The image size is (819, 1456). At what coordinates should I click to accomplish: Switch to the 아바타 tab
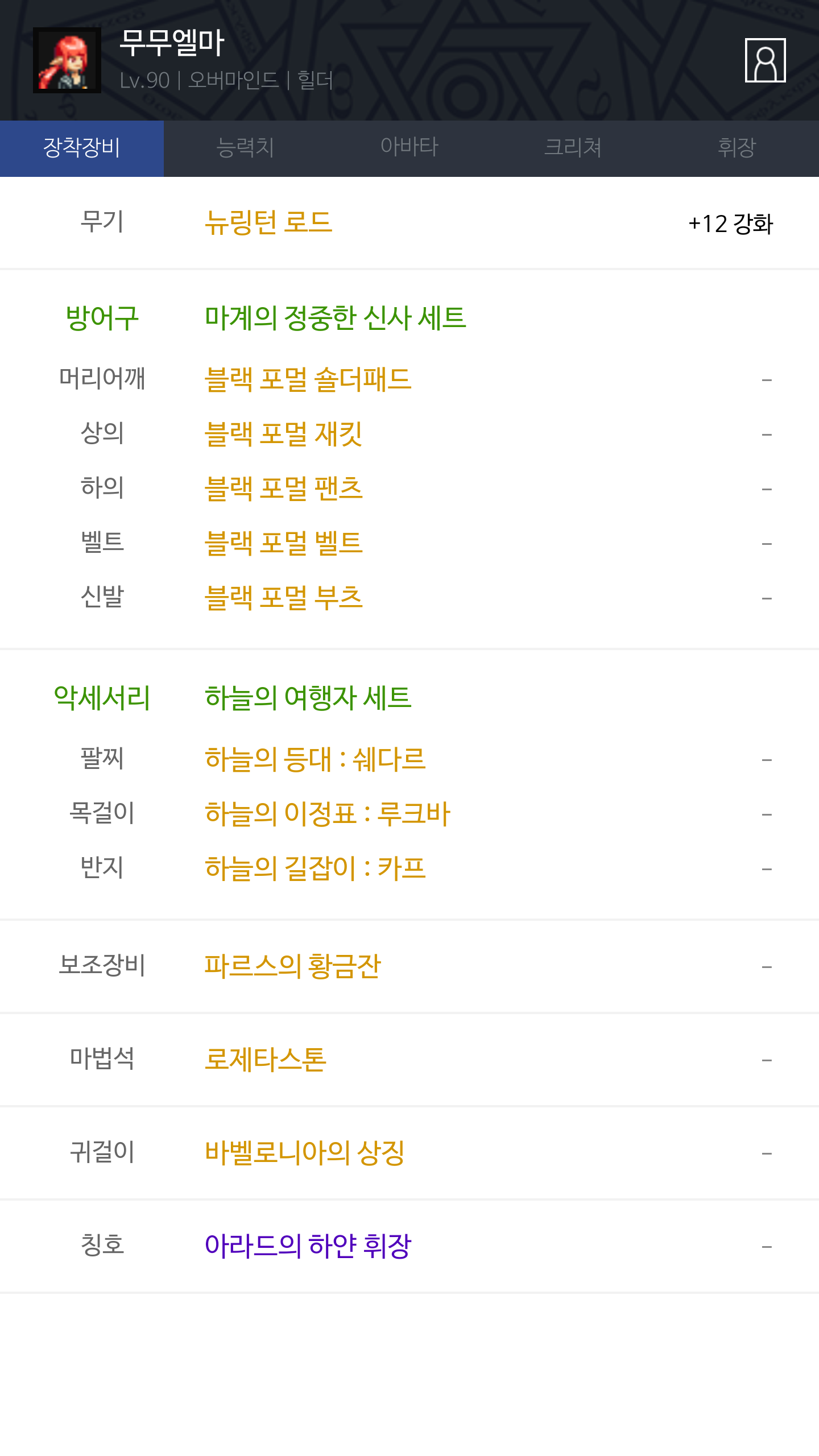pyautogui.click(x=409, y=148)
